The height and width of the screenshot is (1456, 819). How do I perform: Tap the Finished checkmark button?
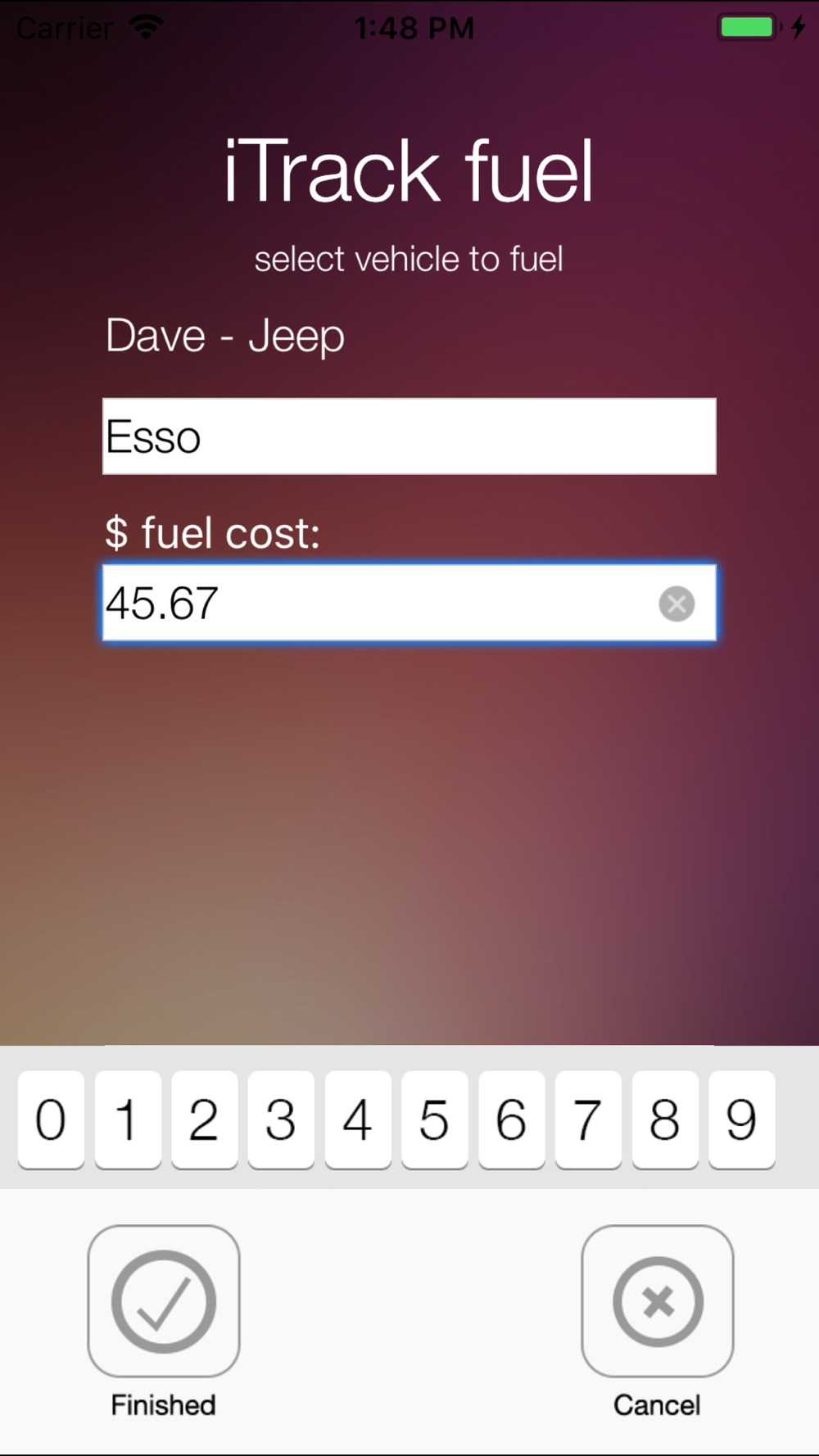click(x=164, y=1301)
